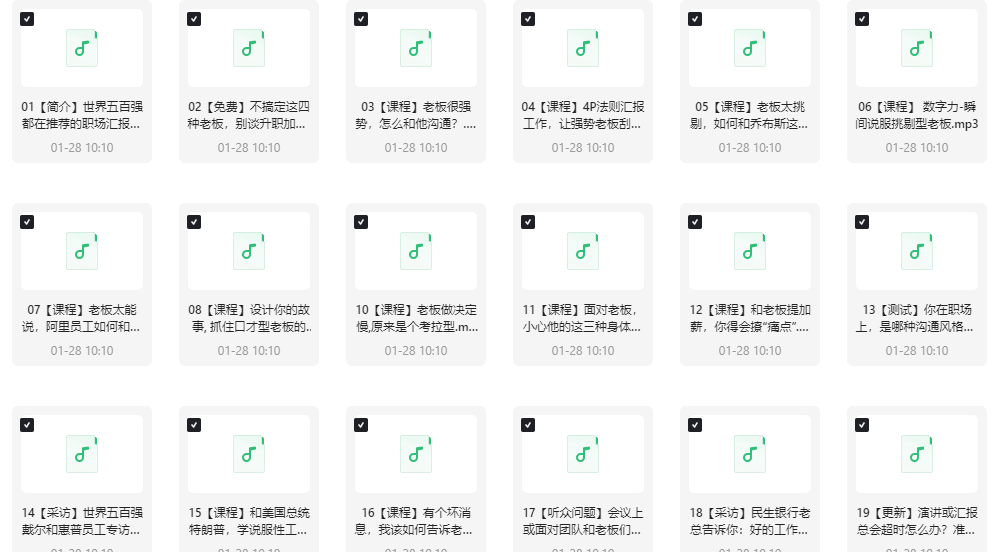Open the 12【课程】和老板提加薪 audio file

pyautogui.click(x=750, y=251)
